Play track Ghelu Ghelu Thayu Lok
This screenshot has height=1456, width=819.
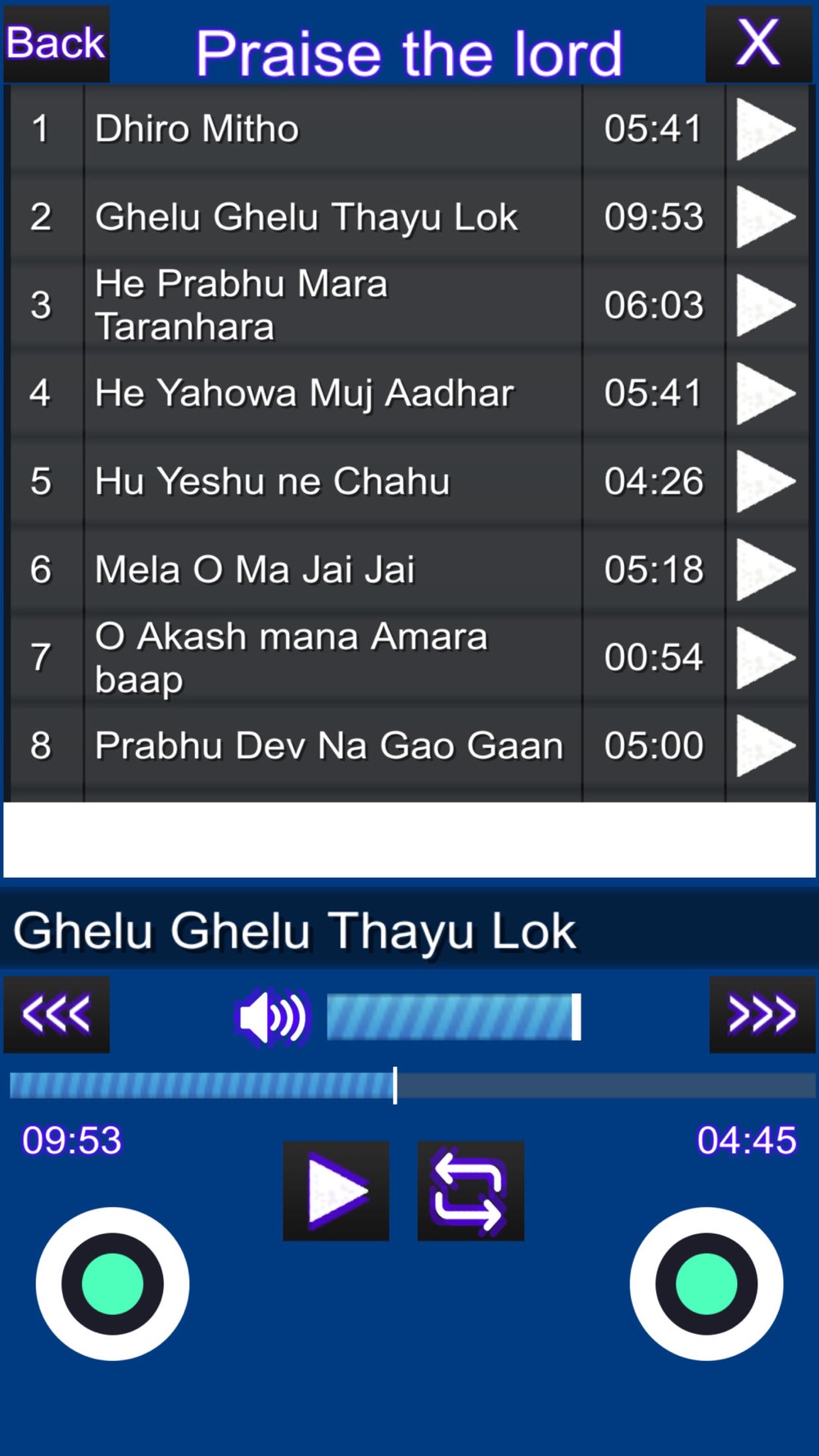point(765,217)
